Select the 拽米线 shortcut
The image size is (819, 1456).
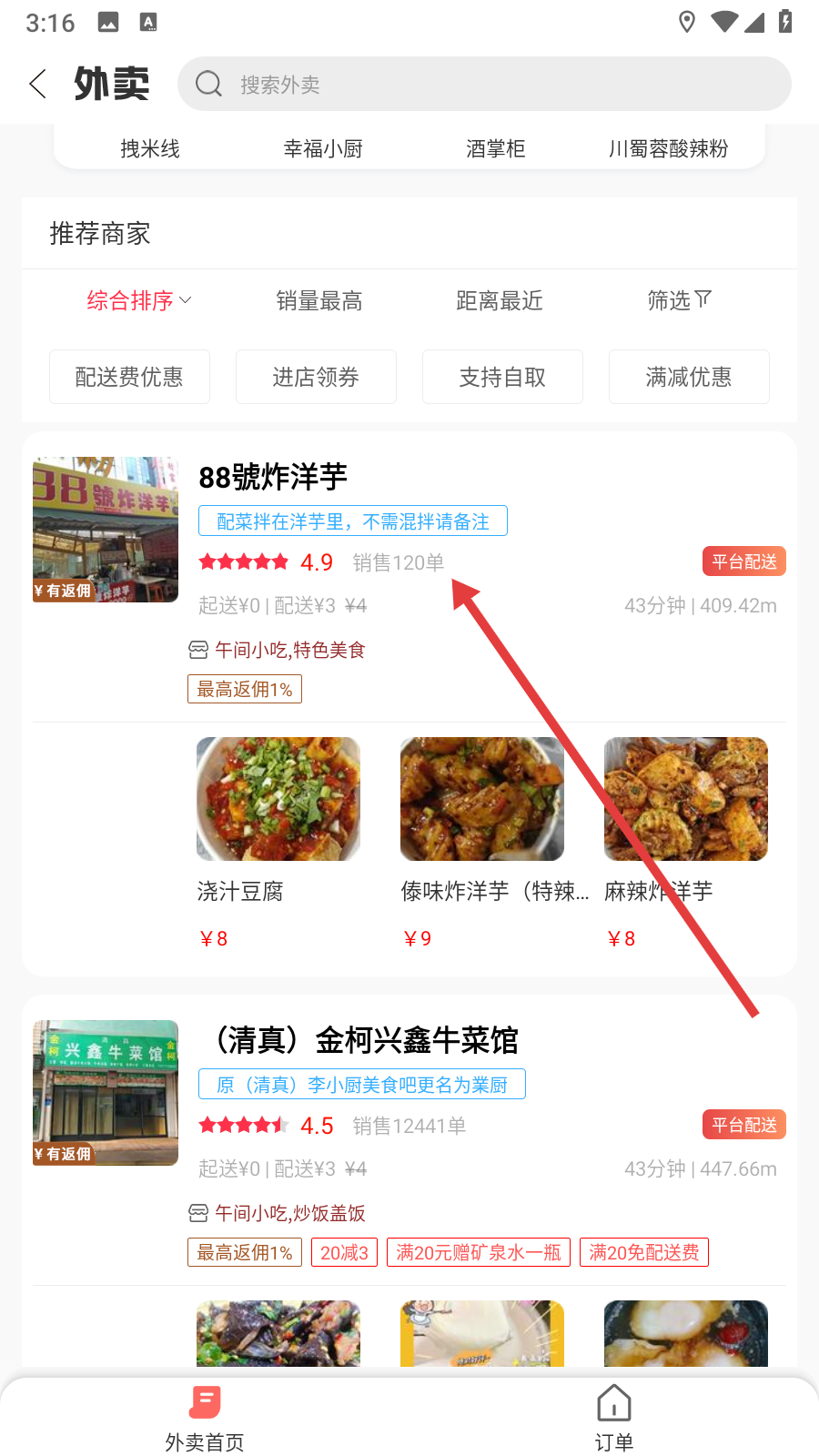(150, 148)
